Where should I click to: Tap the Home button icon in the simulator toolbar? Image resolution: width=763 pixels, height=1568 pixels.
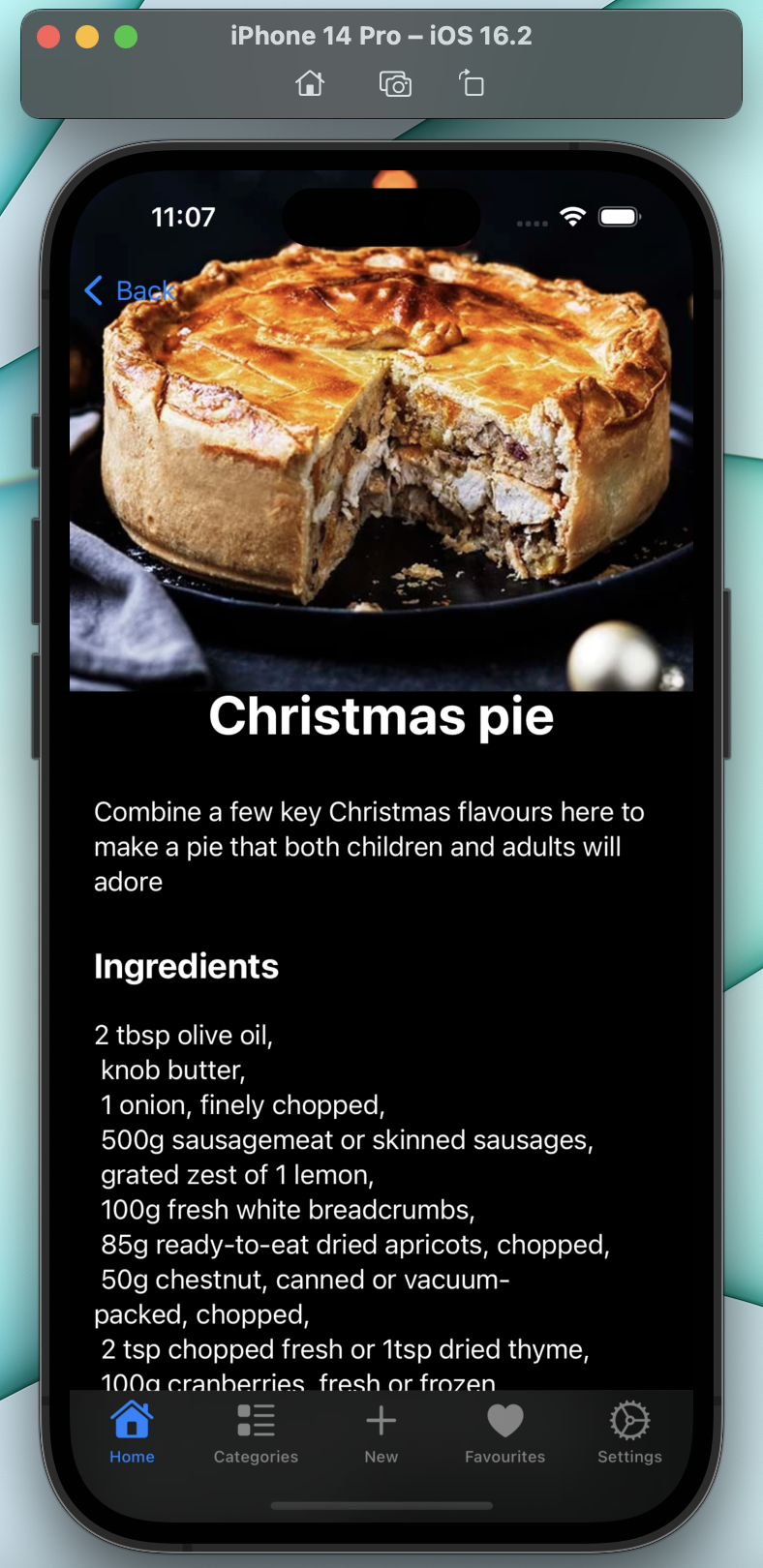tap(310, 84)
